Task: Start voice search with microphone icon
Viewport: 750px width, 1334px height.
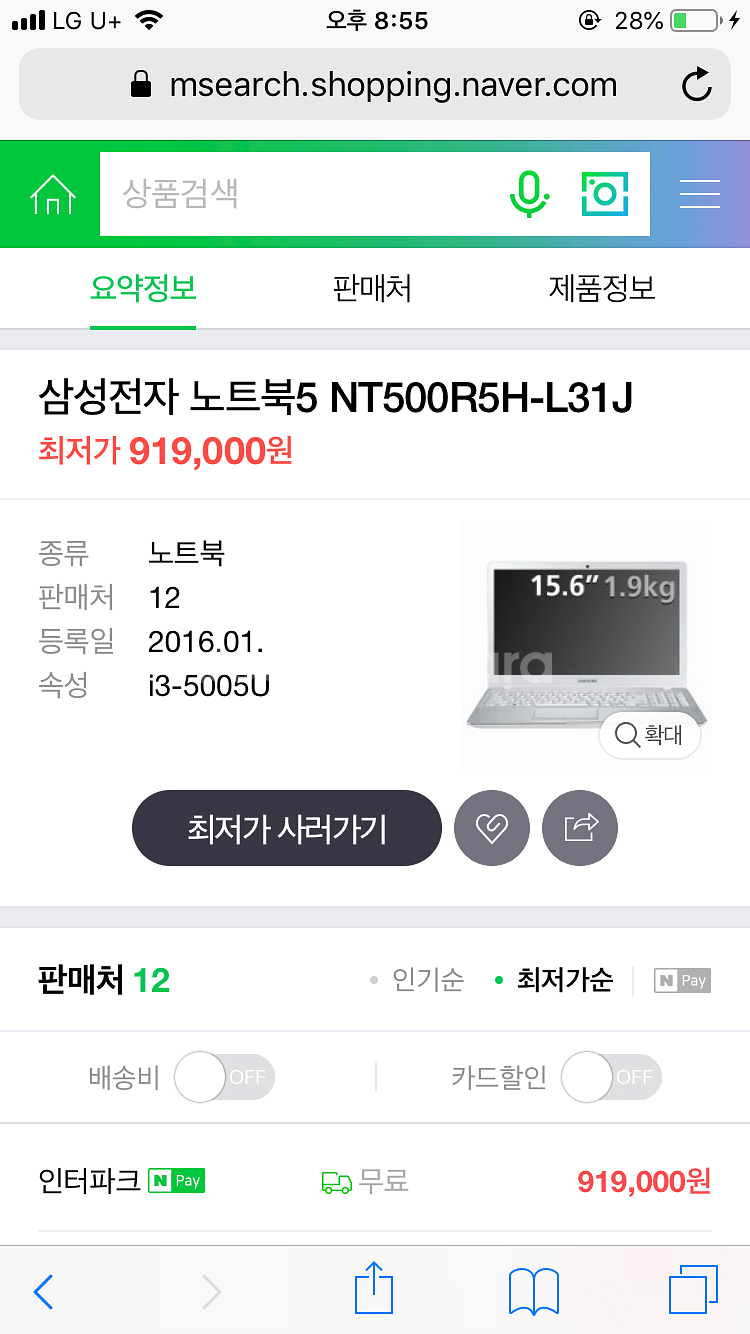Action: (529, 193)
